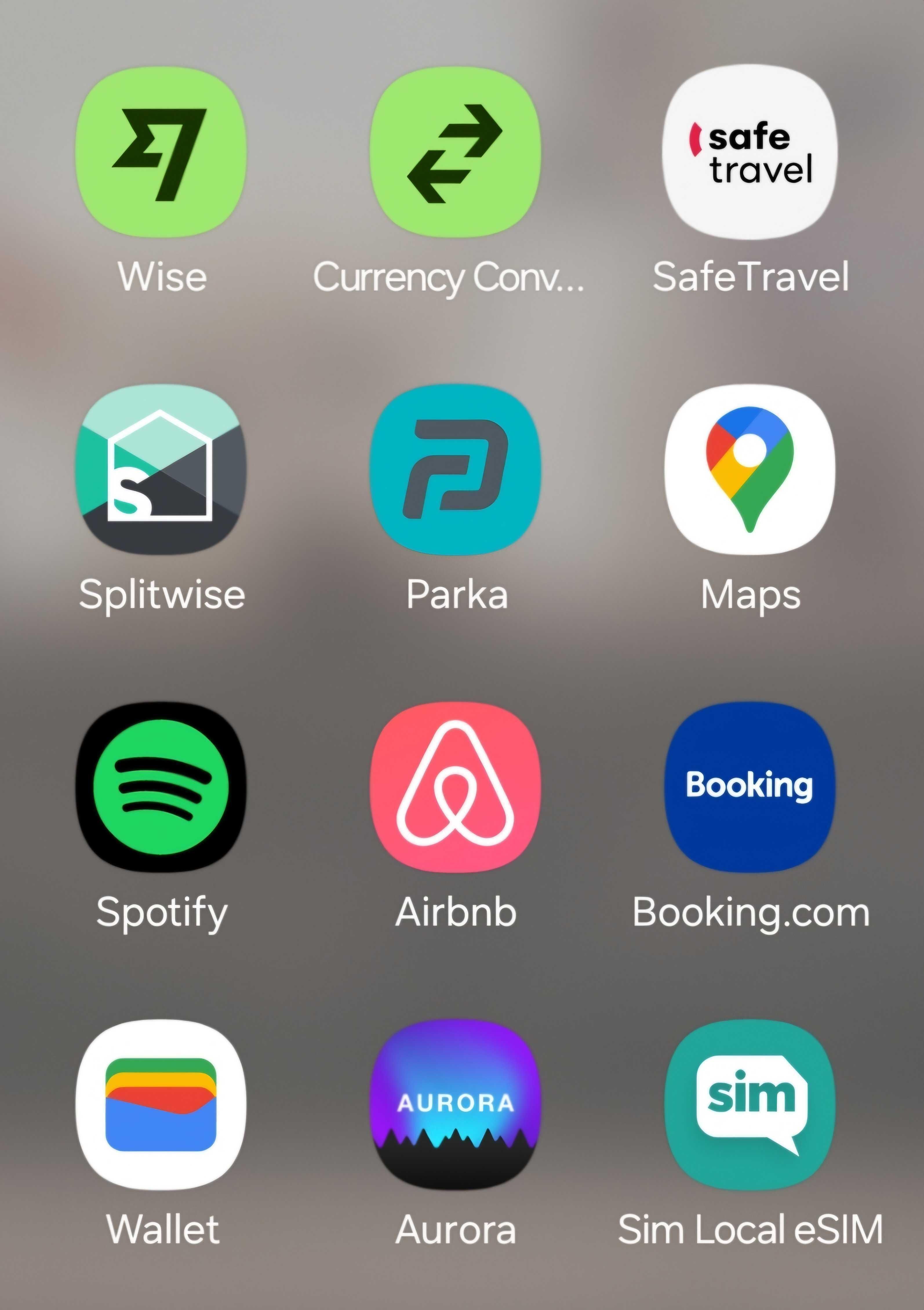The height and width of the screenshot is (1310, 924).
Task: Open Spotify
Action: [161, 787]
